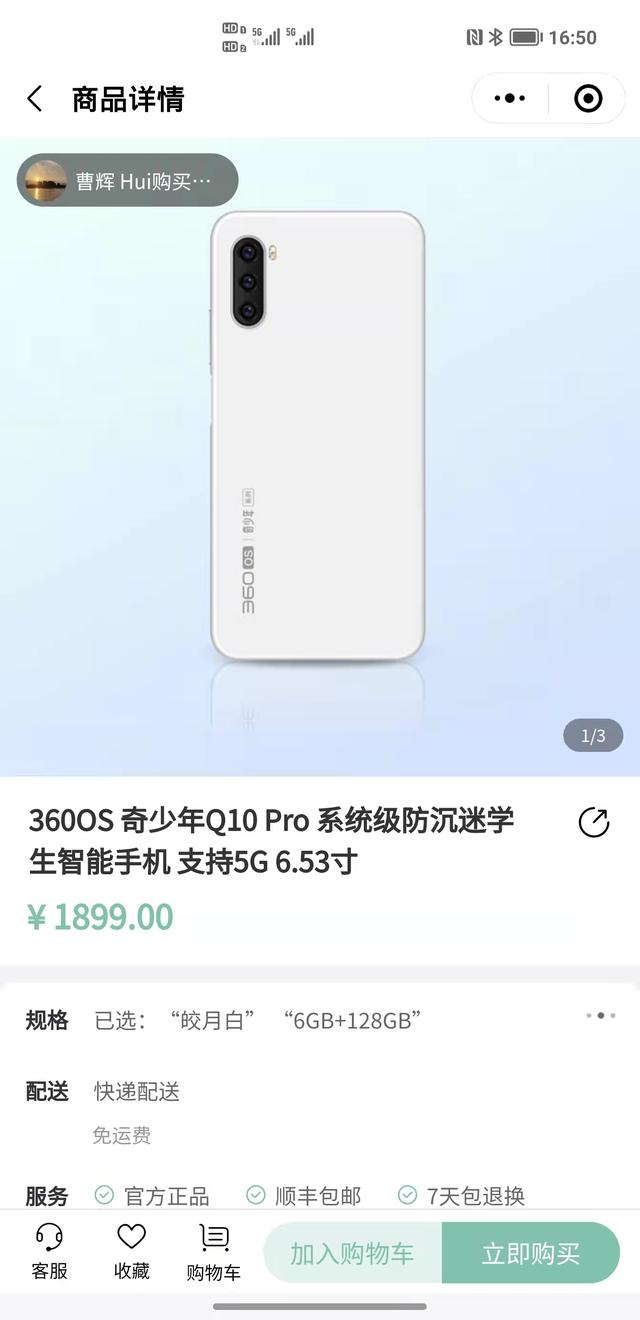Tap 立即购买 to buy now
The width and height of the screenshot is (640, 1320).
click(x=531, y=1253)
